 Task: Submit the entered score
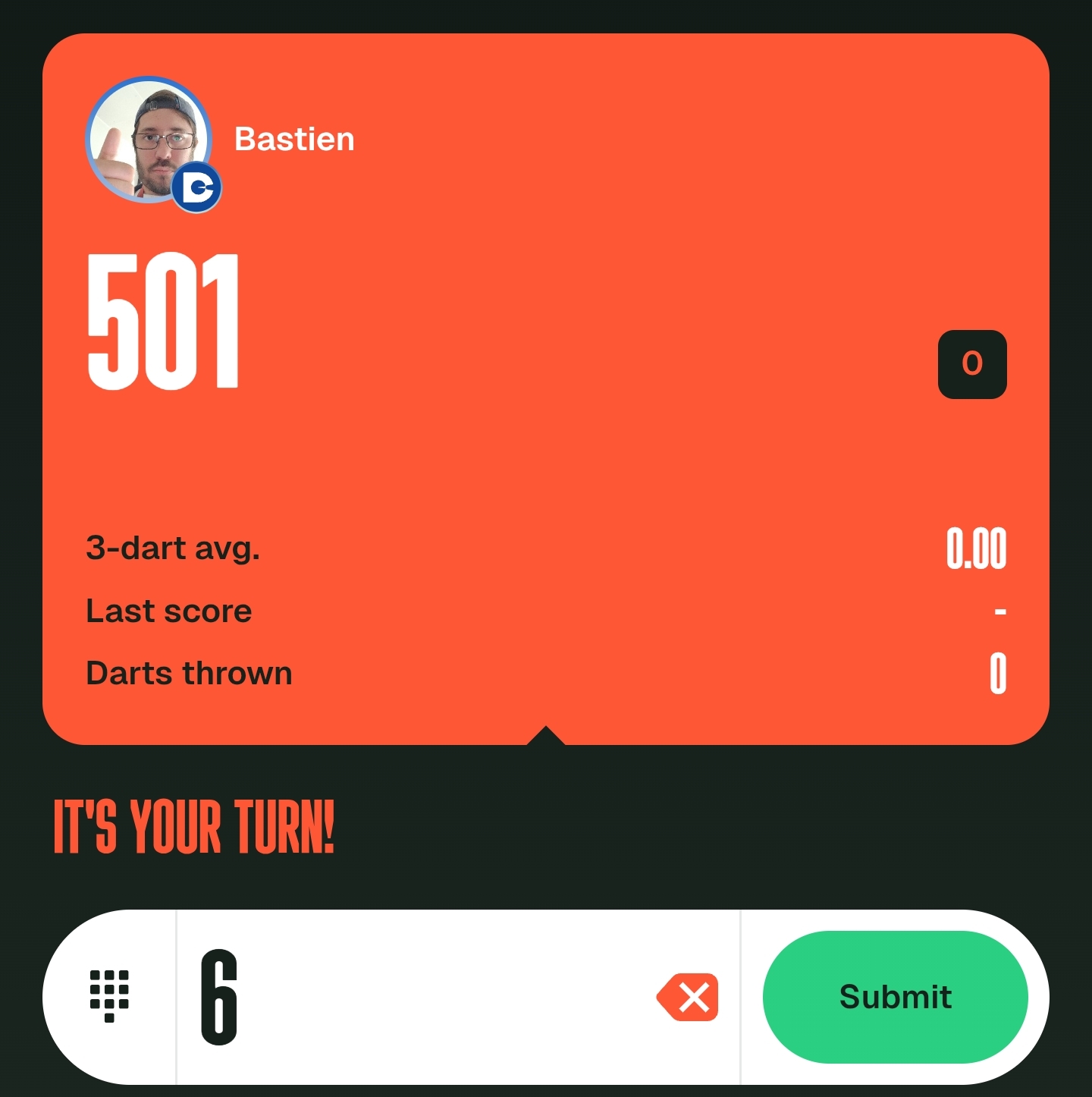coord(895,996)
